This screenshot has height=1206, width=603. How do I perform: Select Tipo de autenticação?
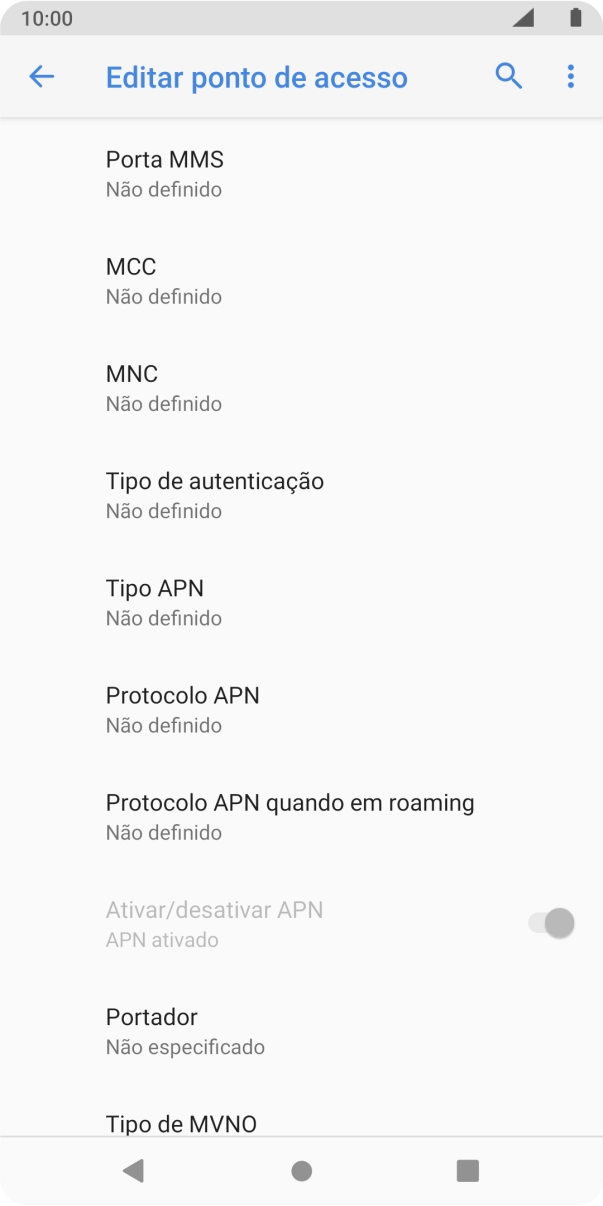click(x=301, y=494)
